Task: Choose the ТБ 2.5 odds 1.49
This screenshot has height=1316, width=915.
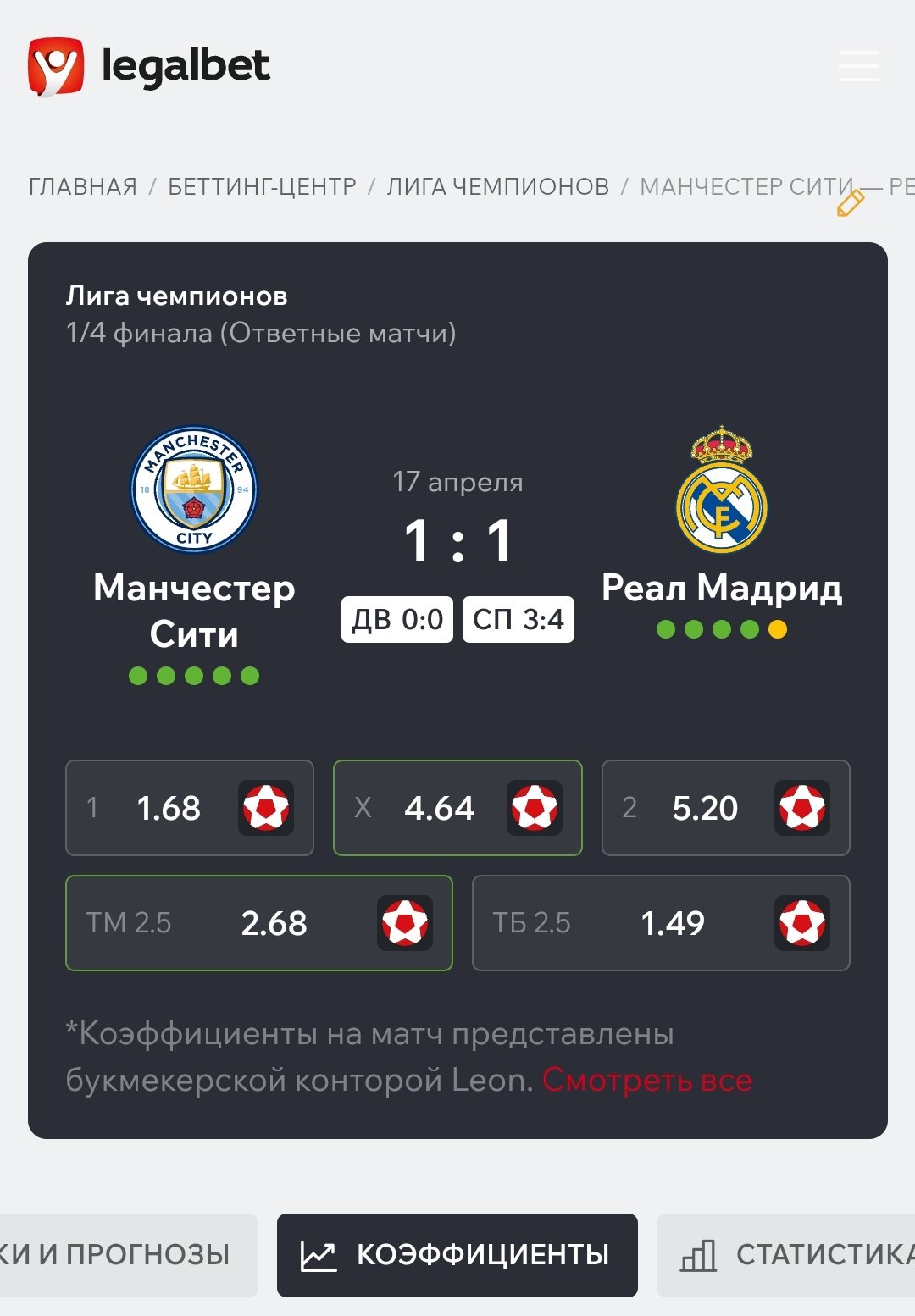Action: click(661, 923)
